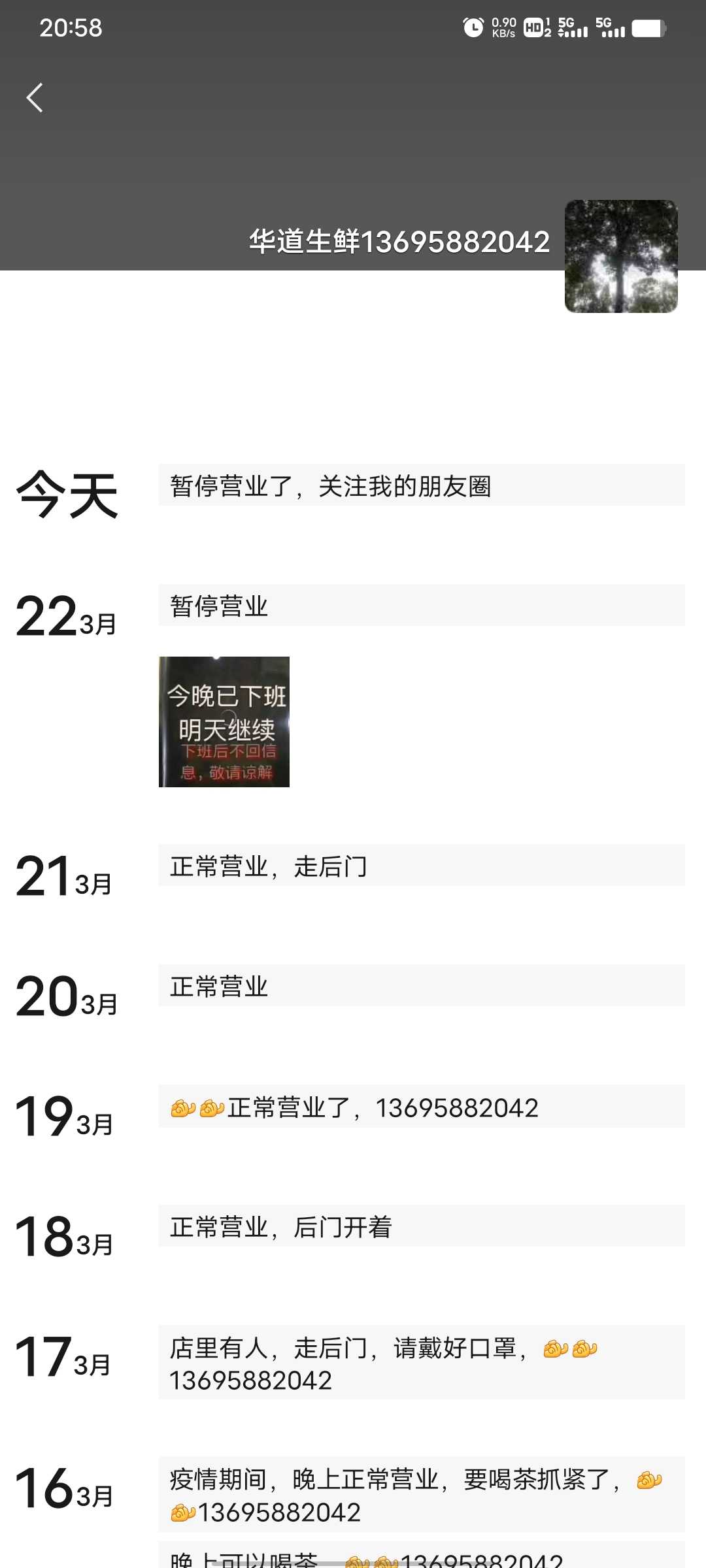Tap the first 5G signal indicator
This screenshot has height=1568, width=706.
570,27
